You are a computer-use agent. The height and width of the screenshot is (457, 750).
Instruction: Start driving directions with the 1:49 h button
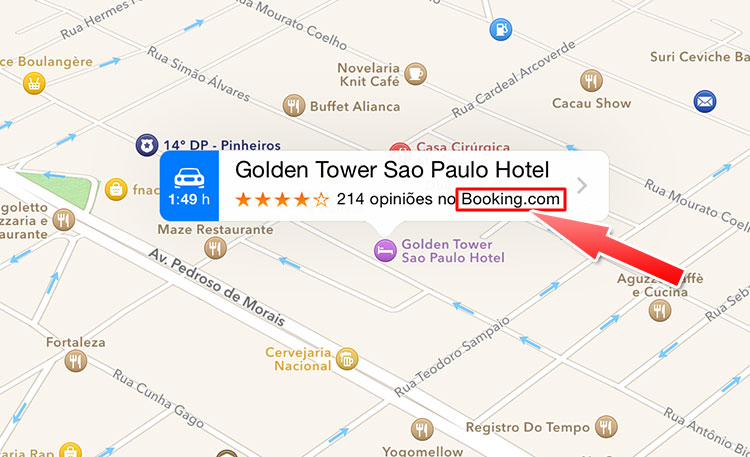pyautogui.click(x=189, y=186)
